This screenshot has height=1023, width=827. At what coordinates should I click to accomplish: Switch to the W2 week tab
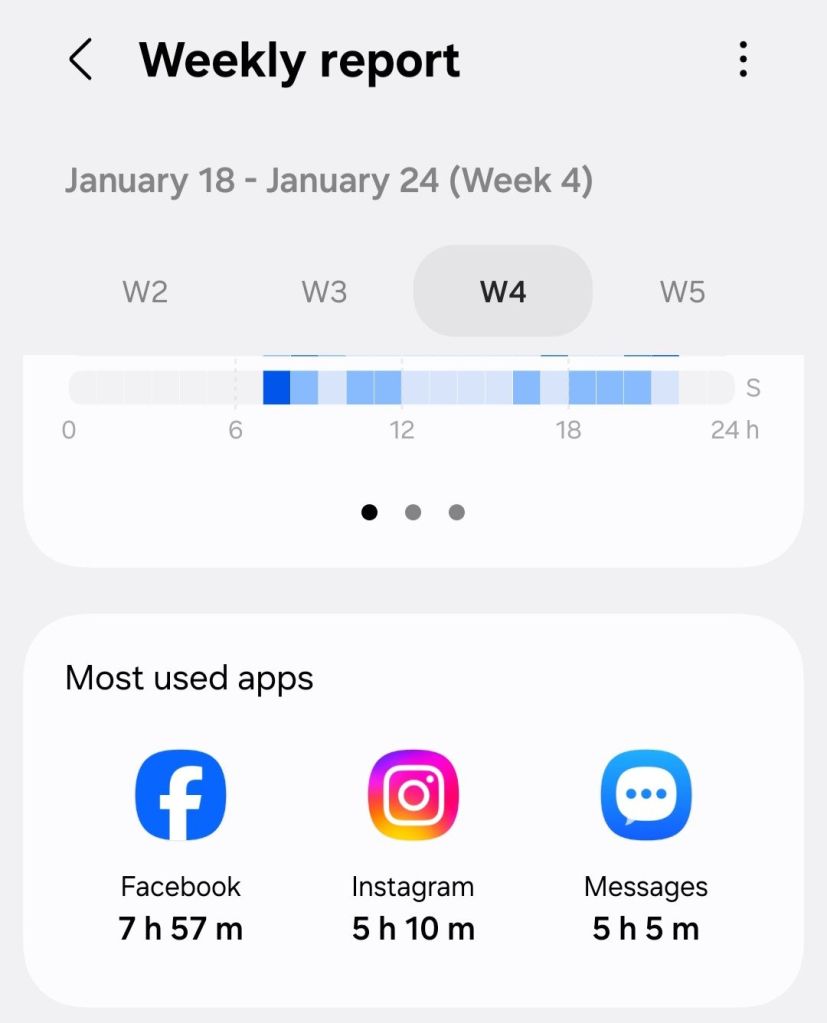145,292
